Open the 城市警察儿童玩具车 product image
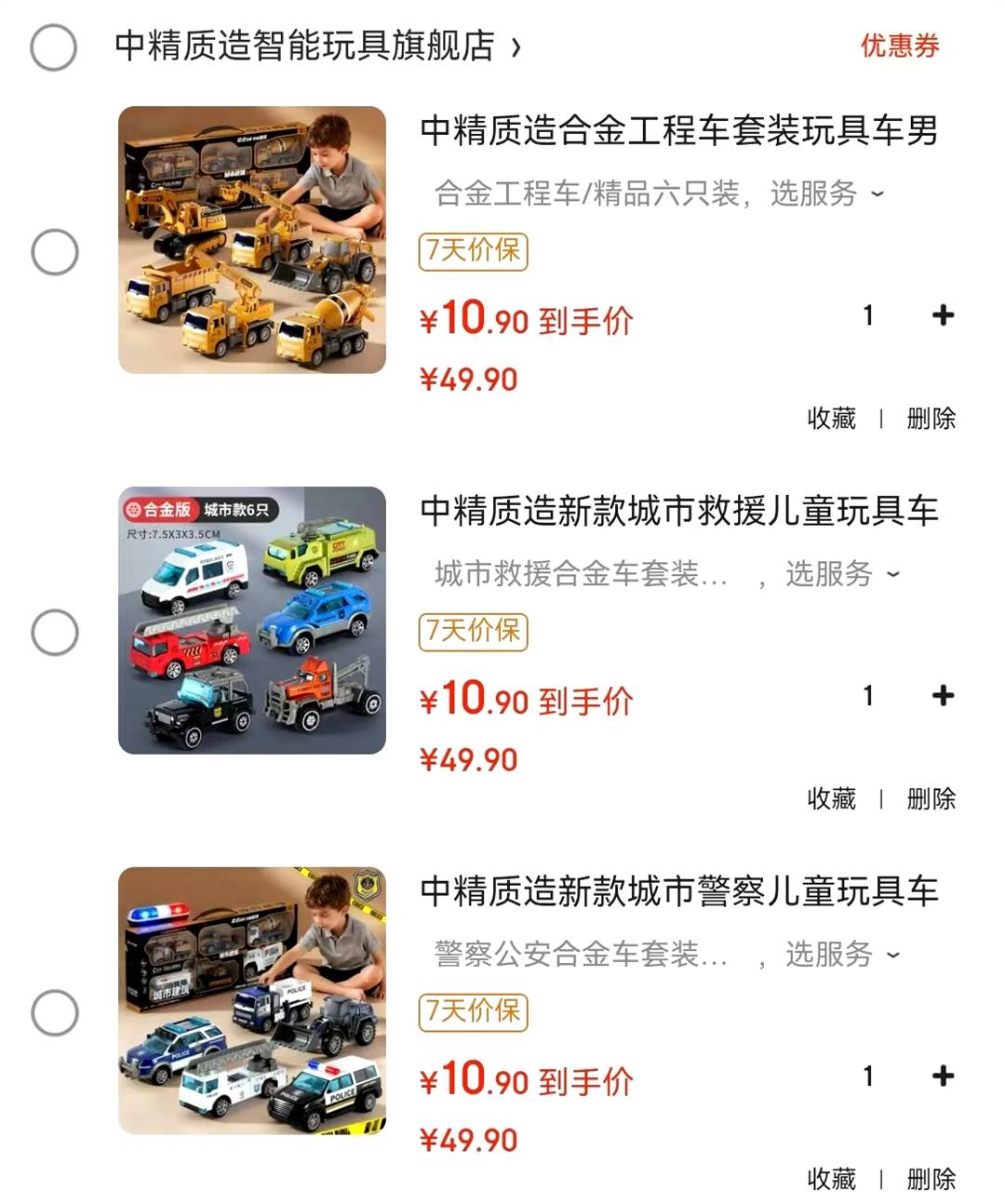Screen dimensions: 1005x1204 click(x=252, y=1001)
